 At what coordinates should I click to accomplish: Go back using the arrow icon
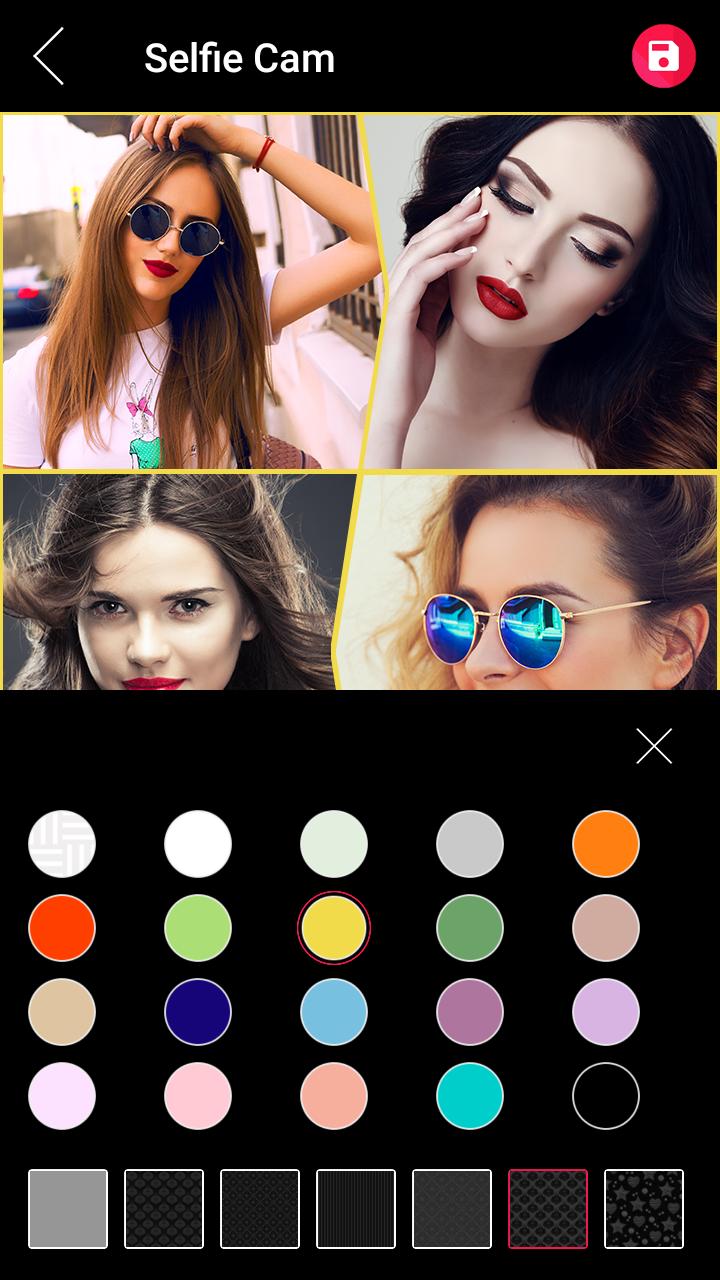coord(48,57)
